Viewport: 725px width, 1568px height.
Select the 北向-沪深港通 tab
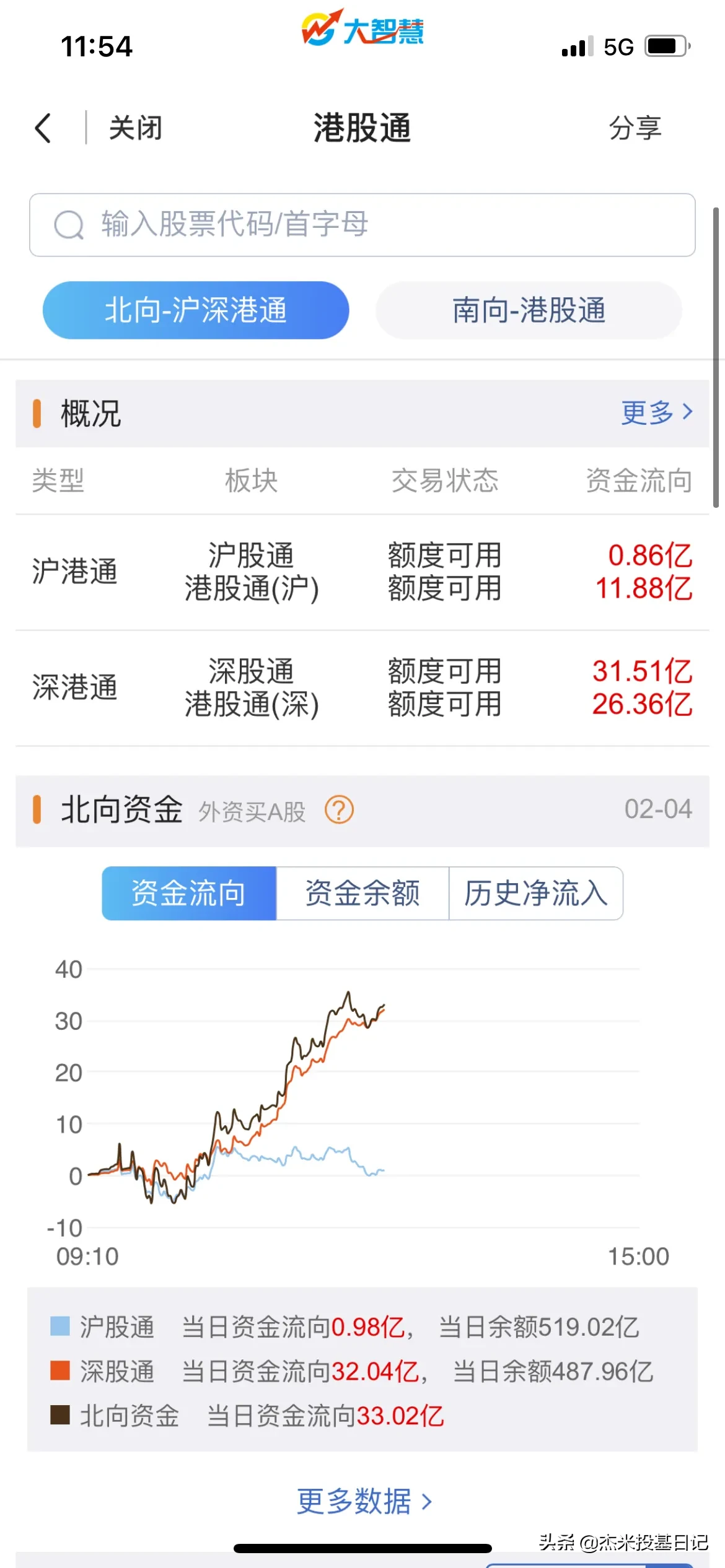coord(196,310)
